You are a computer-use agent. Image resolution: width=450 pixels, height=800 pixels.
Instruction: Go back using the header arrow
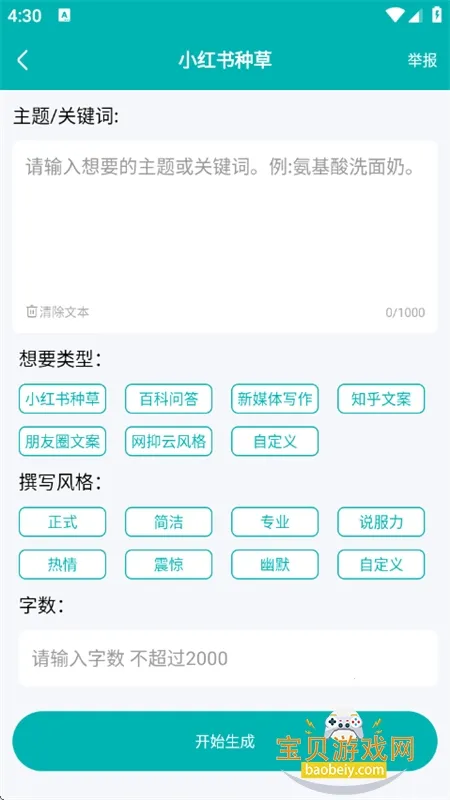[x=22, y=60]
